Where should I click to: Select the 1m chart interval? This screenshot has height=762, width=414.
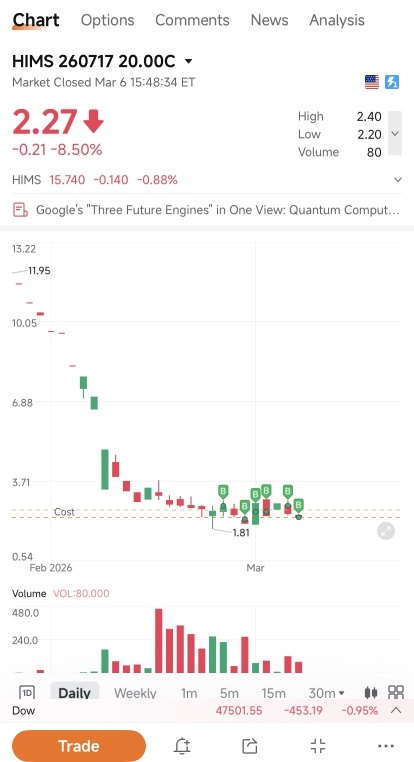189,693
